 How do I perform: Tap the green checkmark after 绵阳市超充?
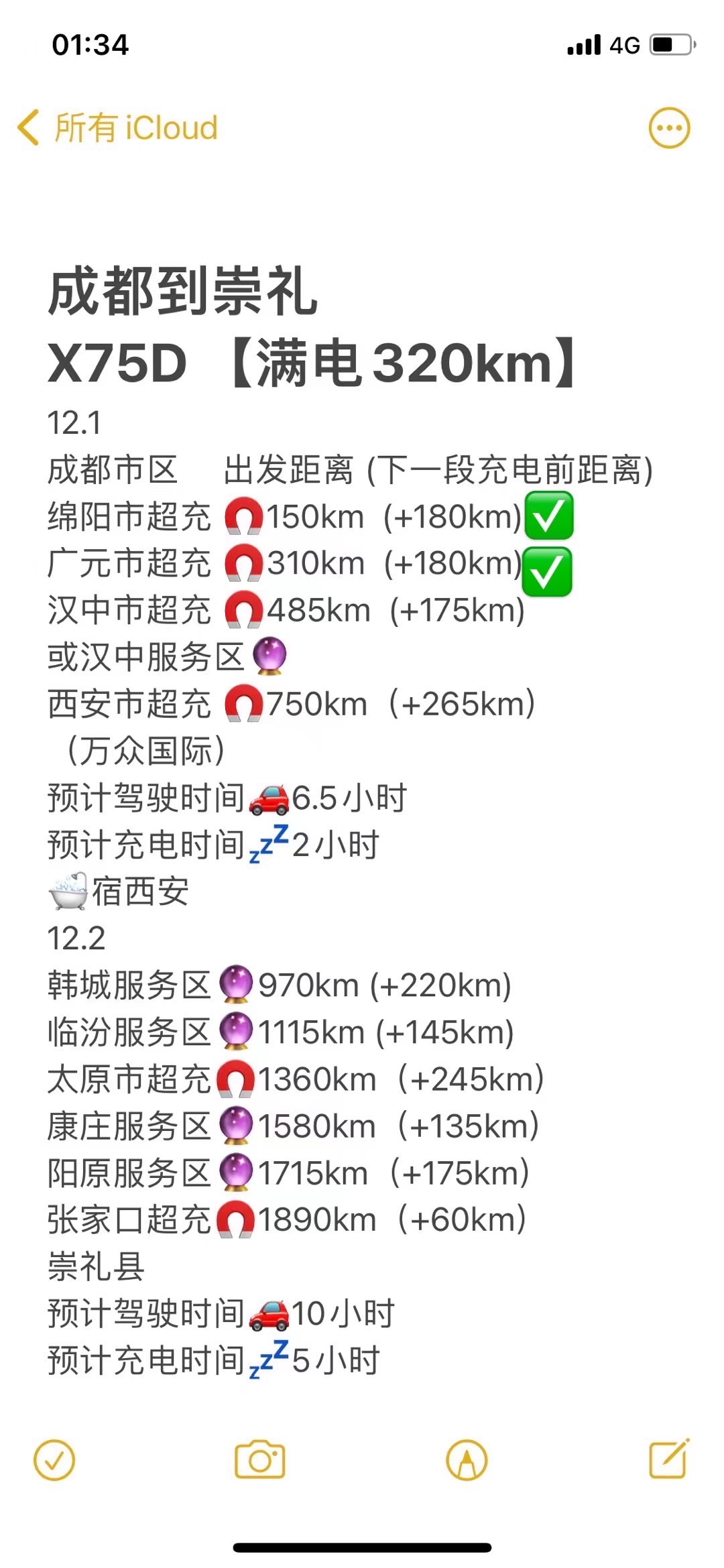tap(548, 517)
